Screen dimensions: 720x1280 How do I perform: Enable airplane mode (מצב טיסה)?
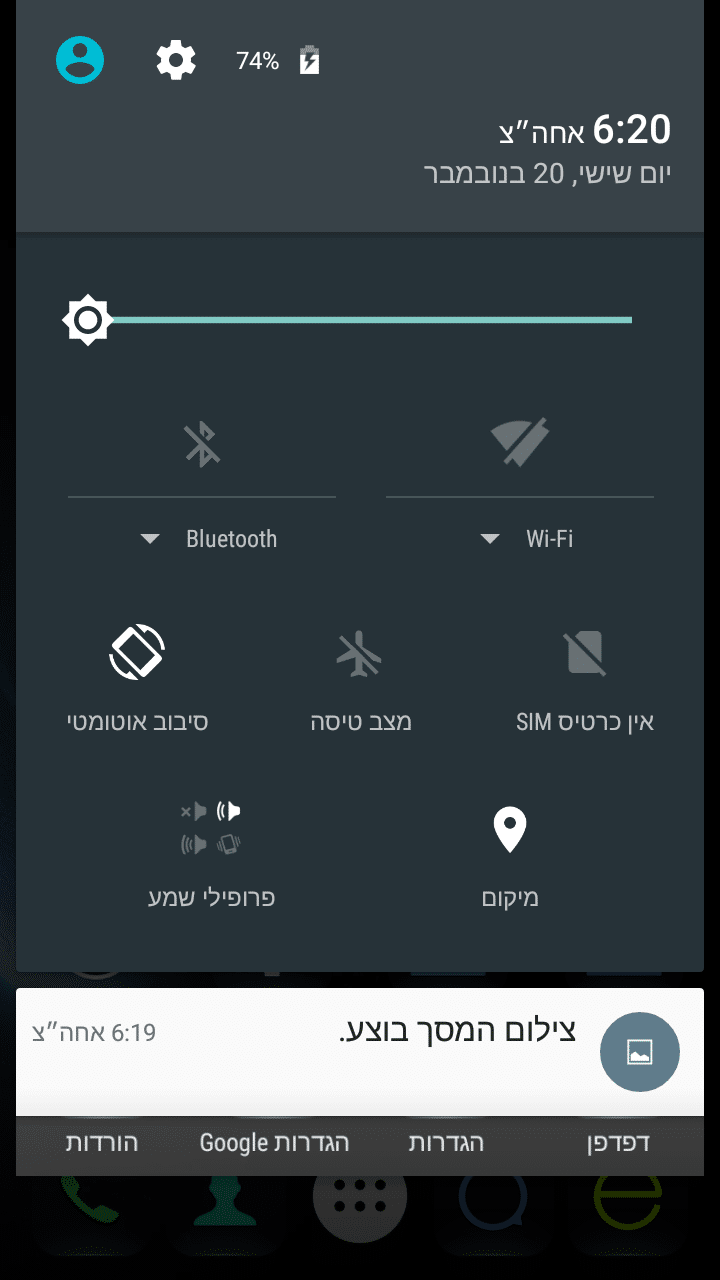click(360, 654)
